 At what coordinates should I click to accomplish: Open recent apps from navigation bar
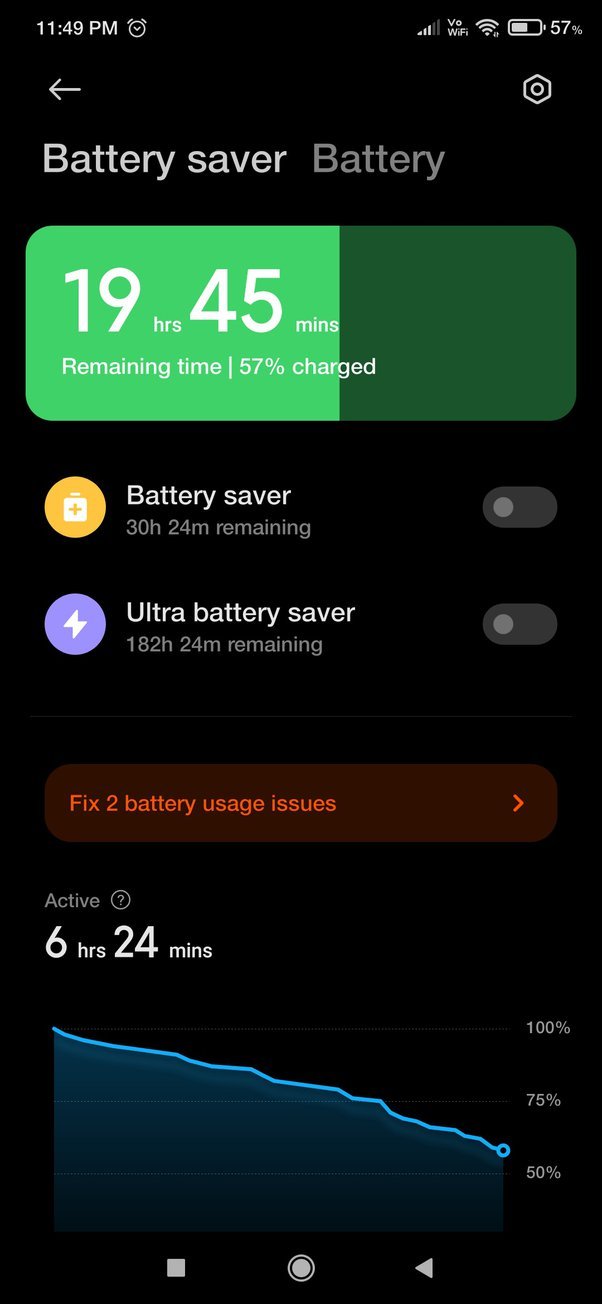click(176, 1268)
